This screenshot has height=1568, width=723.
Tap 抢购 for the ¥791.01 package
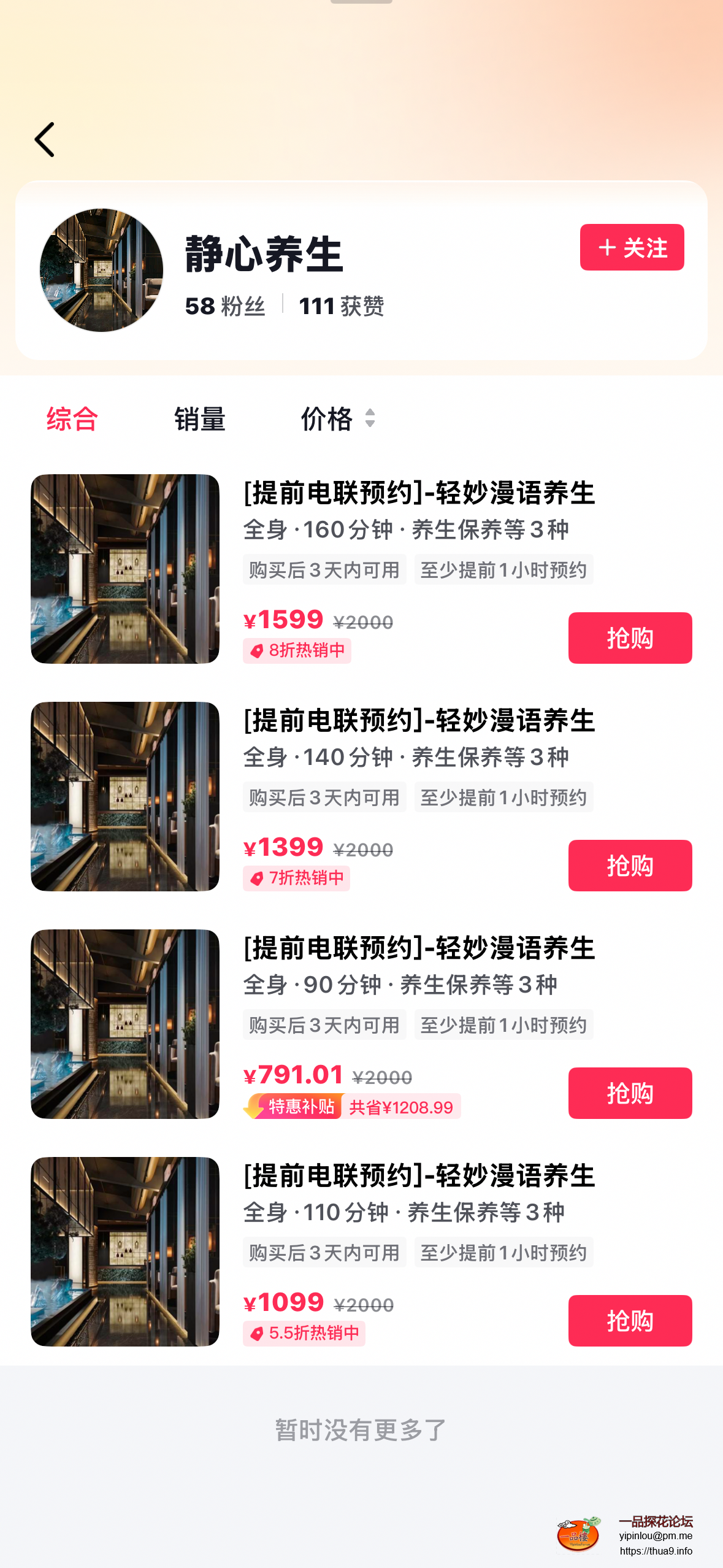click(x=630, y=1093)
